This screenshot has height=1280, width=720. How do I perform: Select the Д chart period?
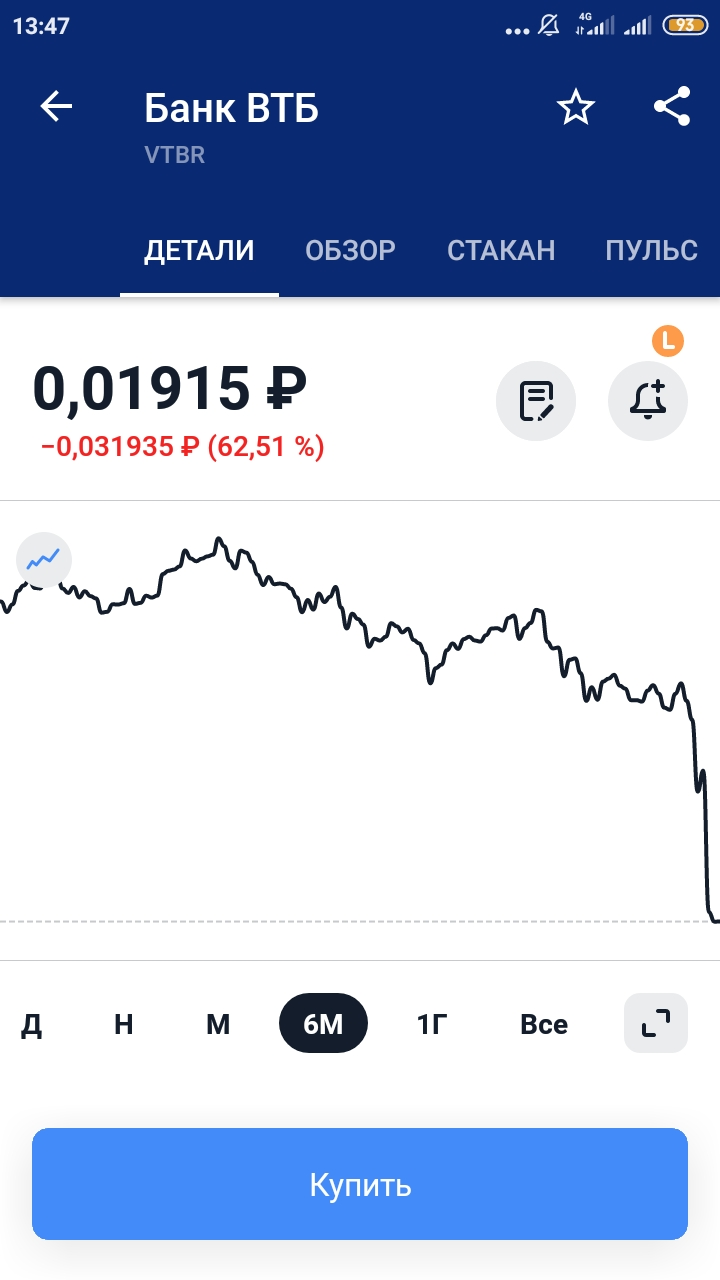pos(32,1024)
